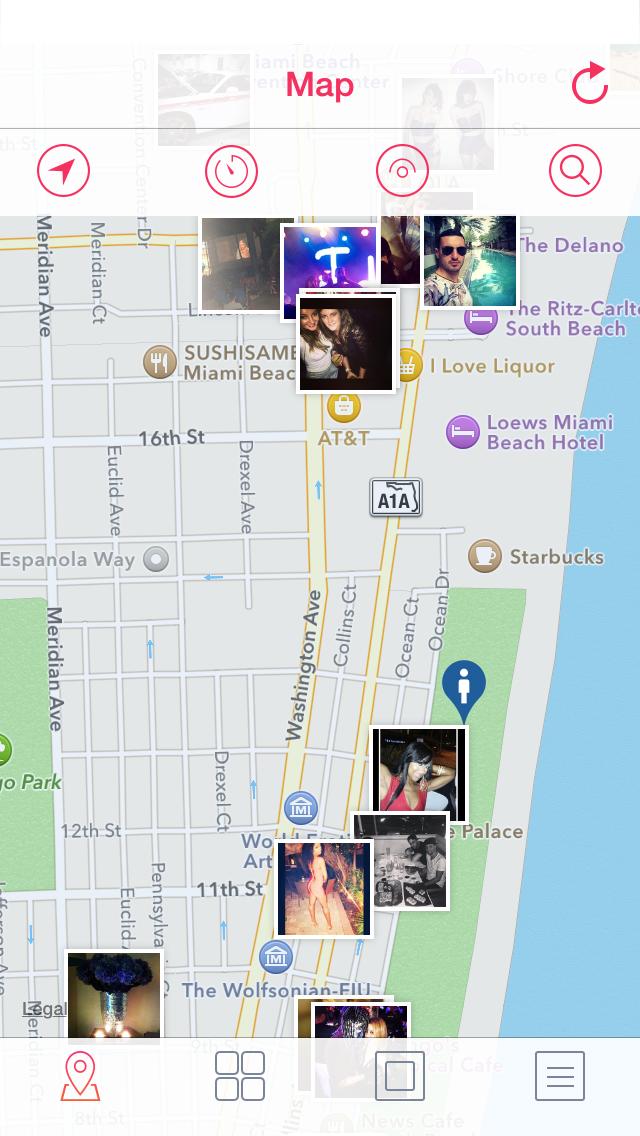Center map on my current location
Image resolution: width=640 pixels, height=1136 pixels.
[63, 172]
